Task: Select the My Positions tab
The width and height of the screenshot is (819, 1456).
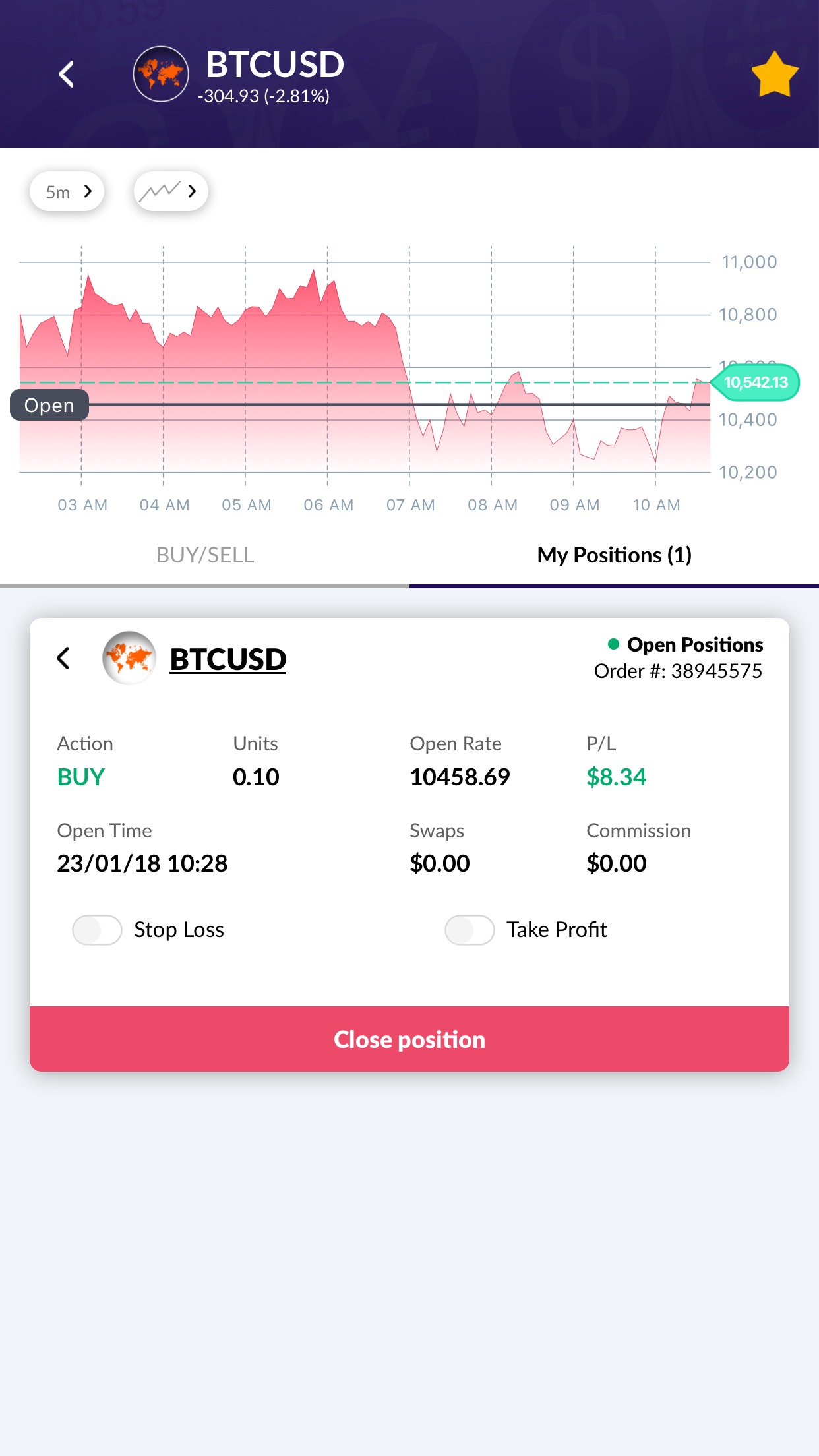Action: (x=613, y=555)
